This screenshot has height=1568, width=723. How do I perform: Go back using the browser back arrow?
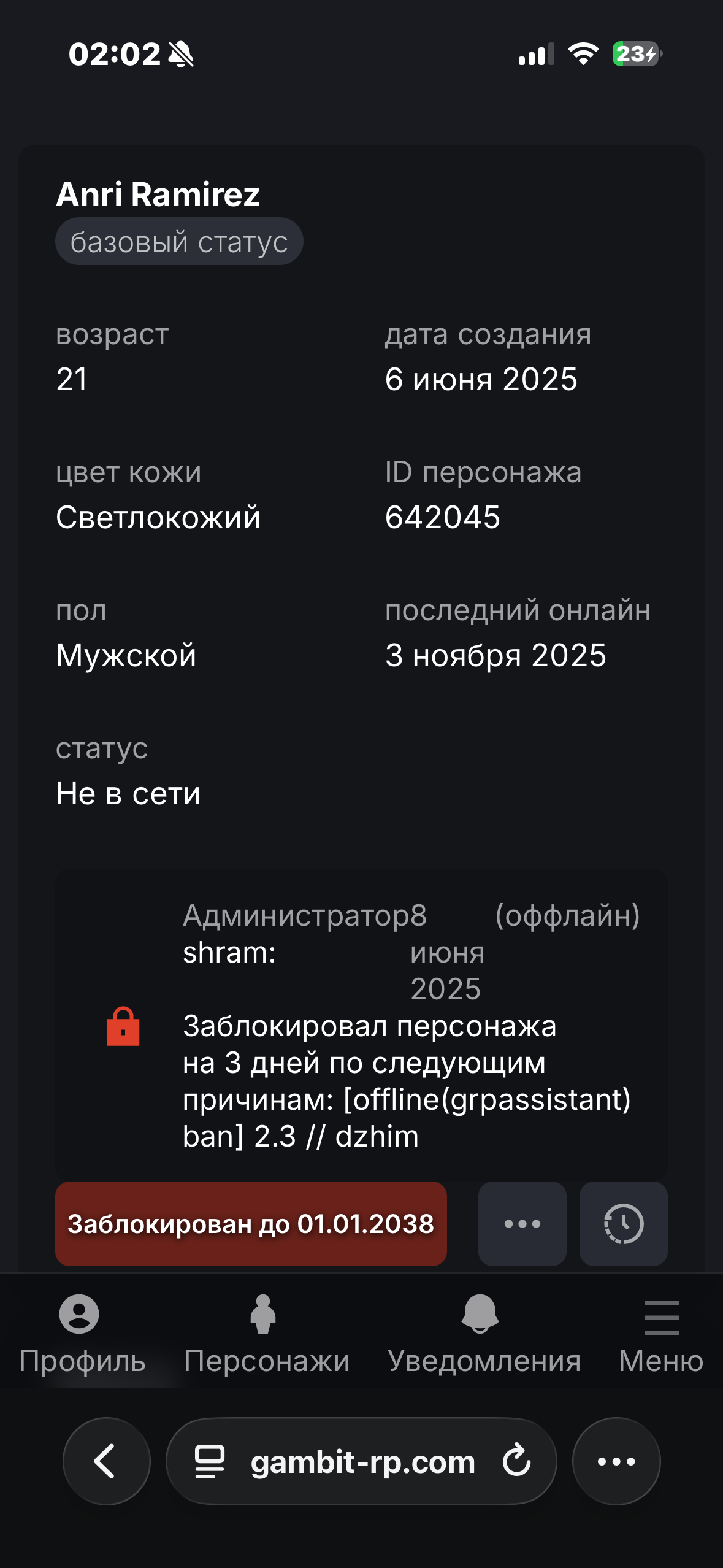click(106, 1461)
